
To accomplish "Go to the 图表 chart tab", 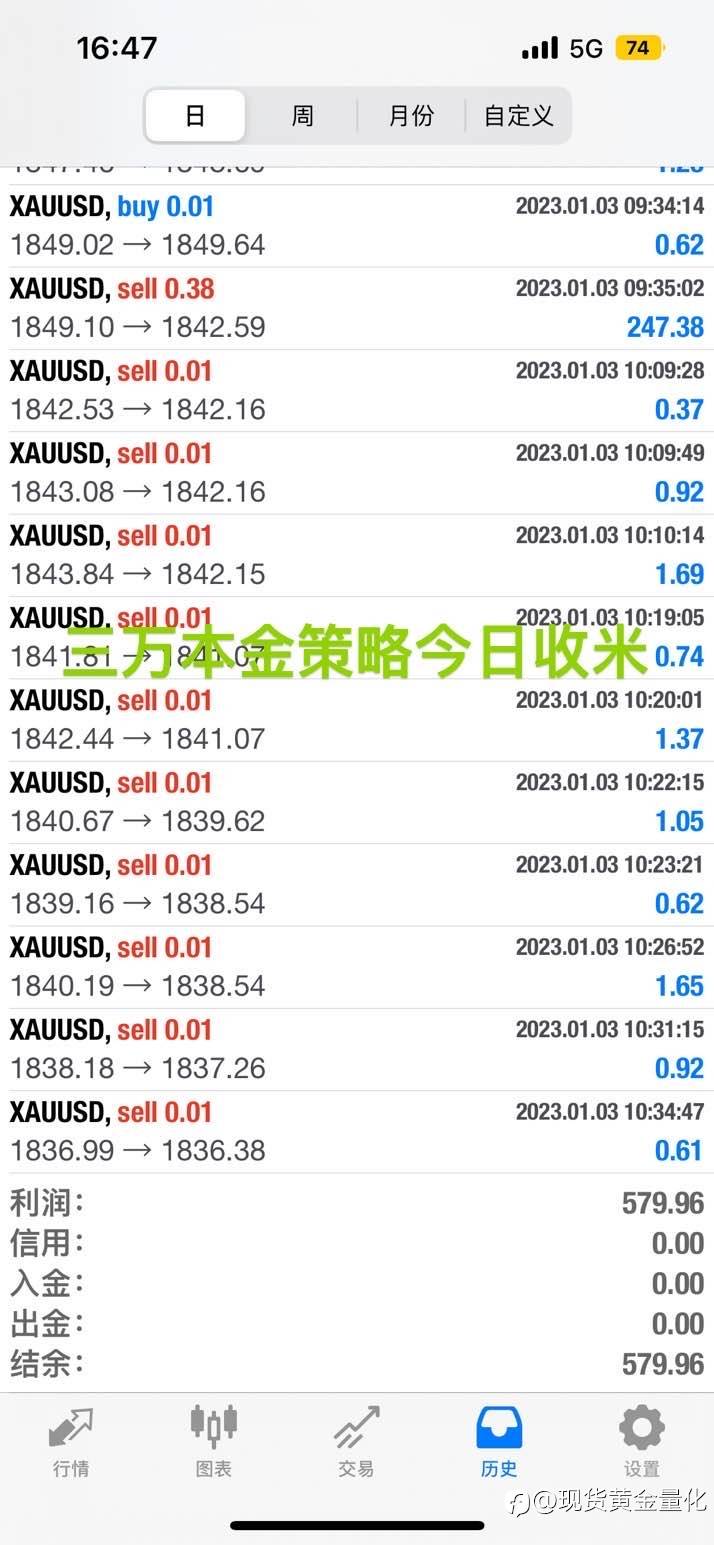I will coord(214,1442).
